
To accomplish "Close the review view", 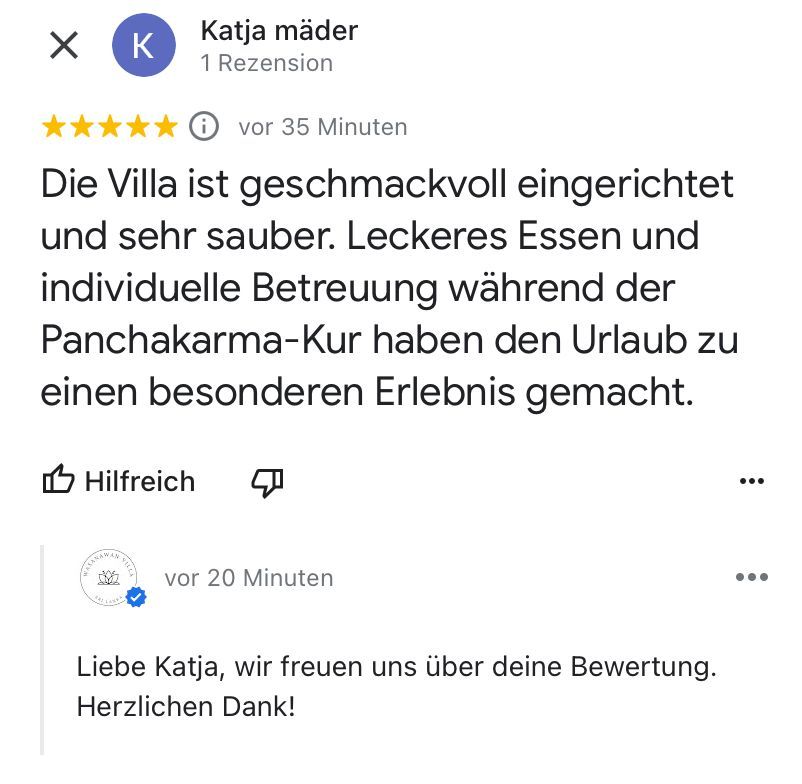I will point(63,45).
